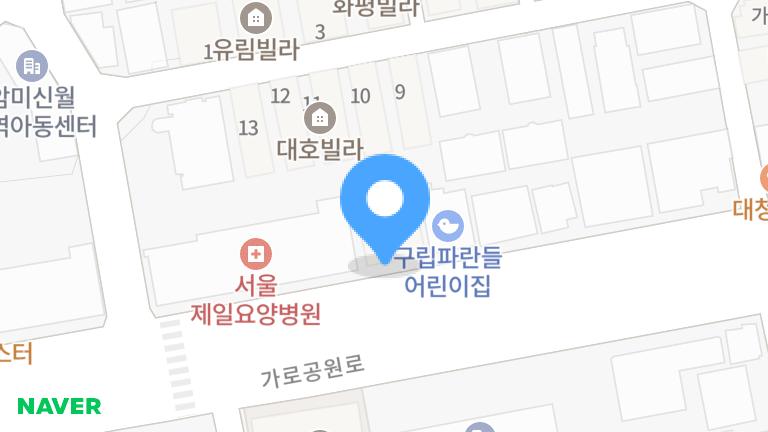768x432 pixels.
Task: Select the 유림빌라 building marker
Action: 257,17
